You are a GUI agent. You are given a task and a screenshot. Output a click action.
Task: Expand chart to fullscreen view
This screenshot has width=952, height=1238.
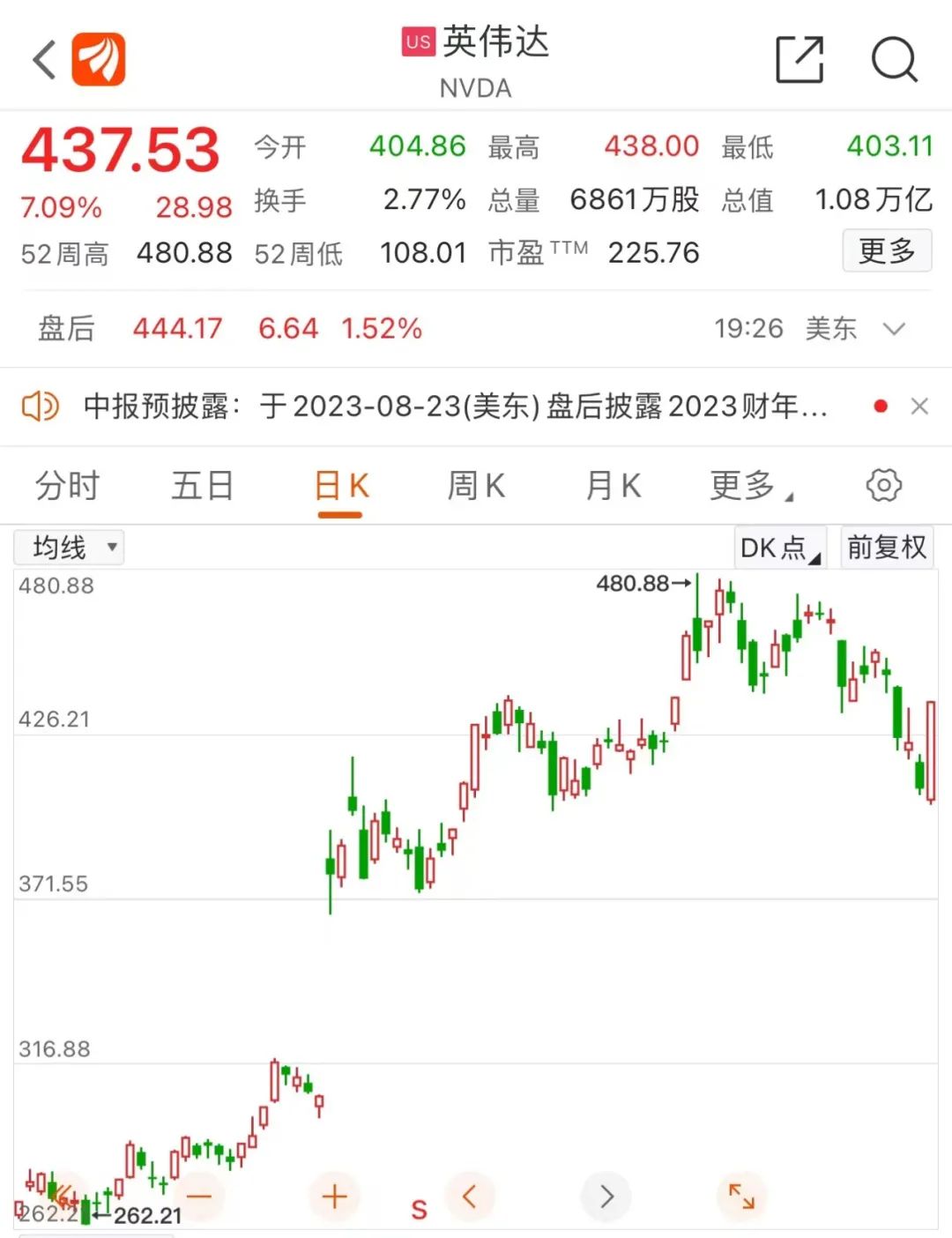click(x=741, y=1197)
